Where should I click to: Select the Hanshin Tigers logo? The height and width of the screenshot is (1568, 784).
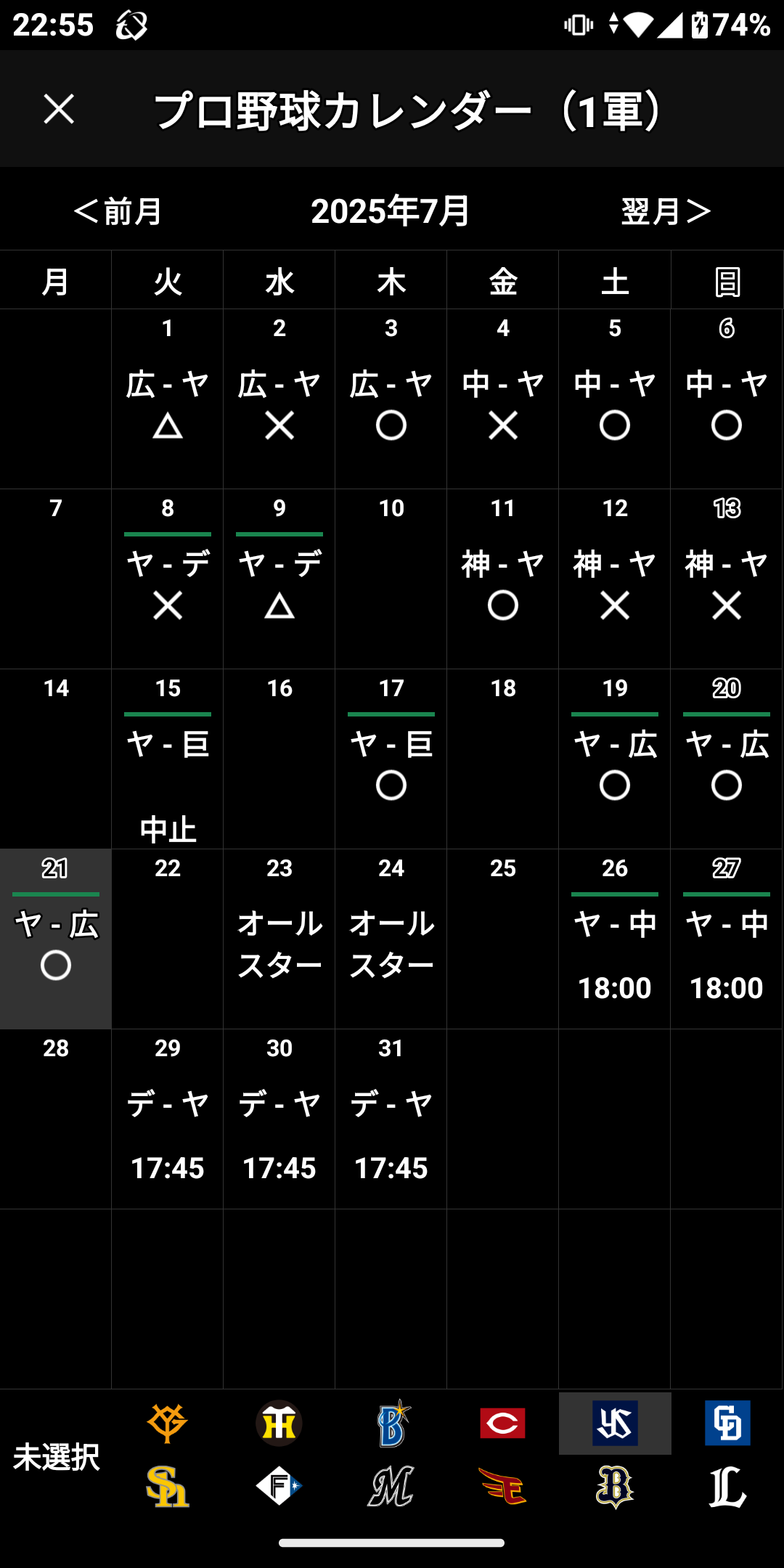point(279,1423)
